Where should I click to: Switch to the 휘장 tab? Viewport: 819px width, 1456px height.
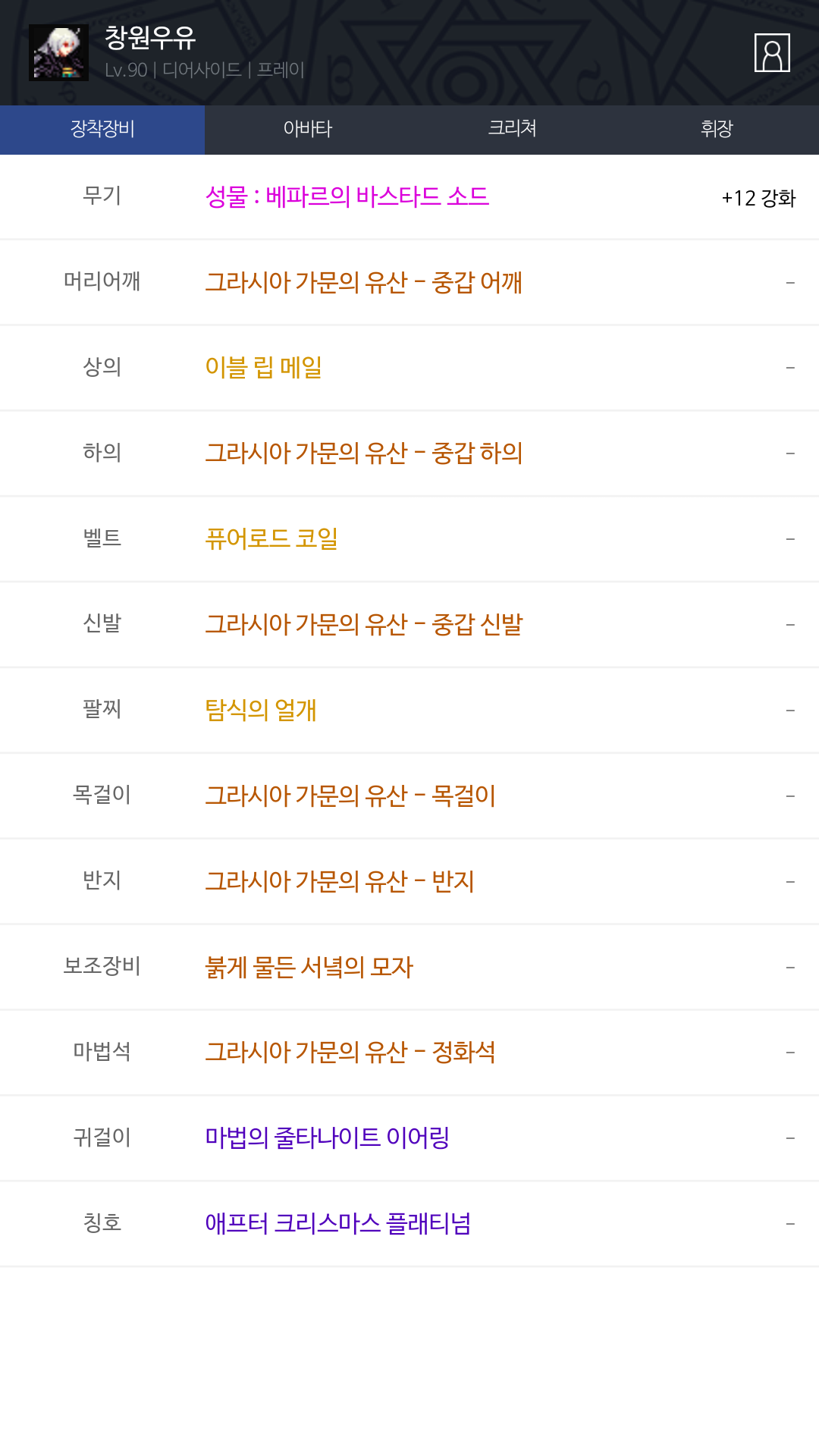tap(717, 129)
